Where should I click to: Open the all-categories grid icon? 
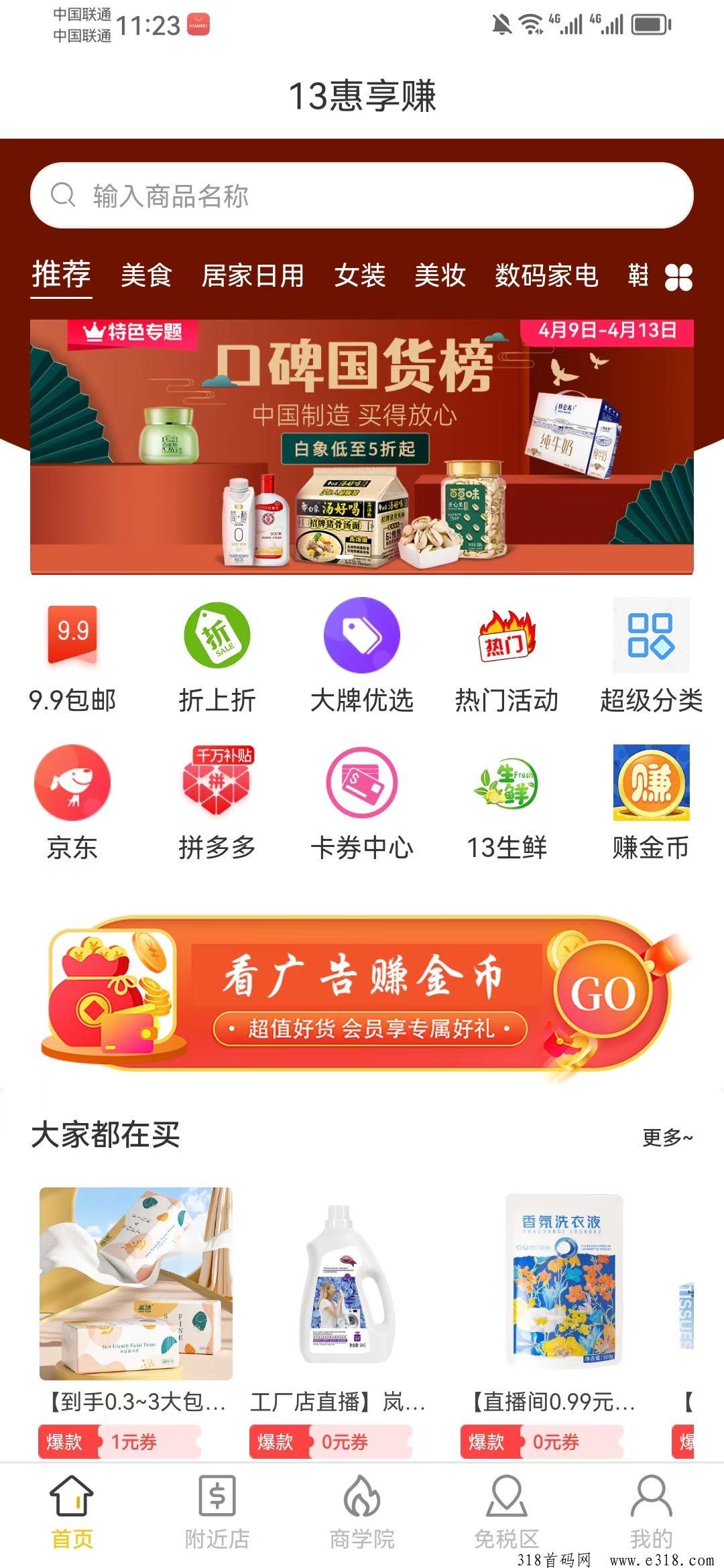click(x=678, y=277)
